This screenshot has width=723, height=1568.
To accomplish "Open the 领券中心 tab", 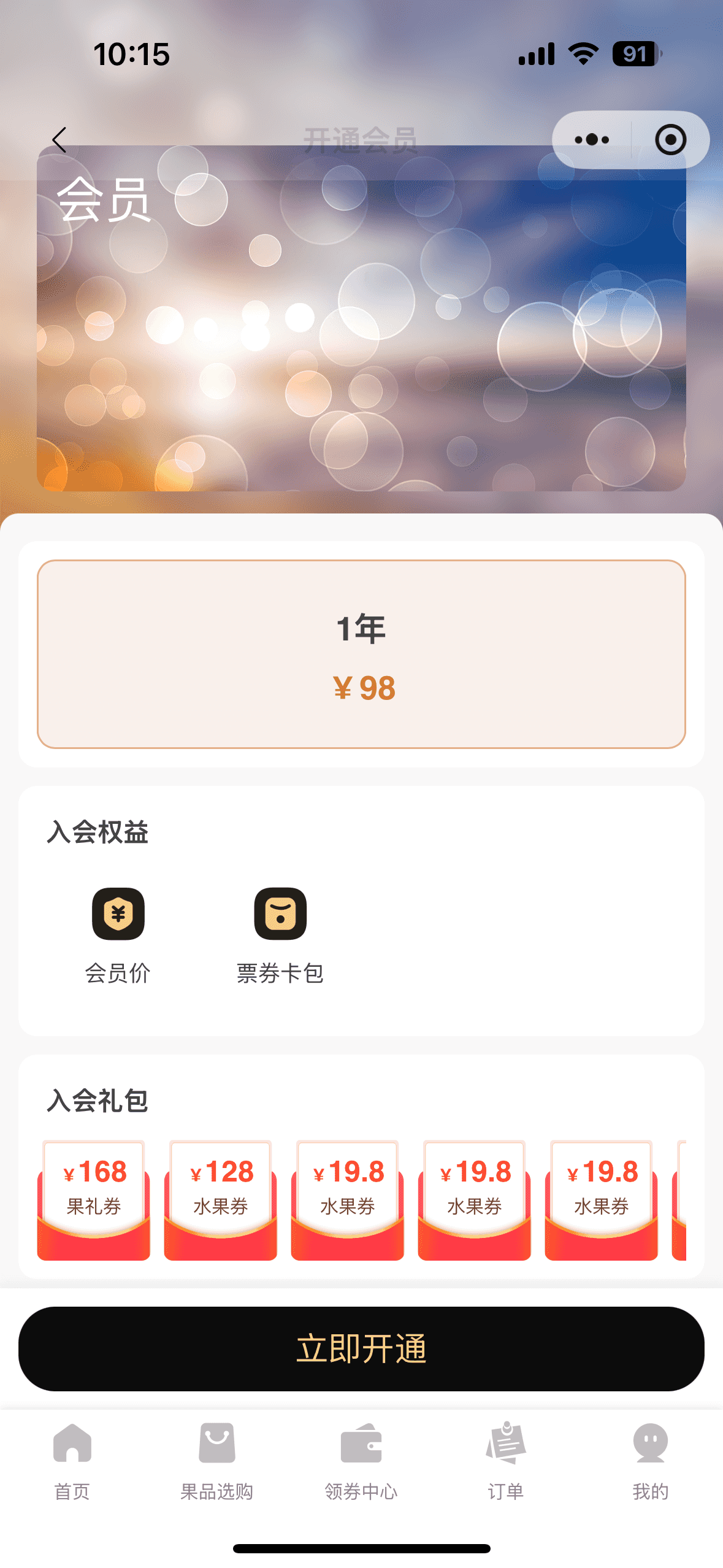I will (x=361, y=1461).
